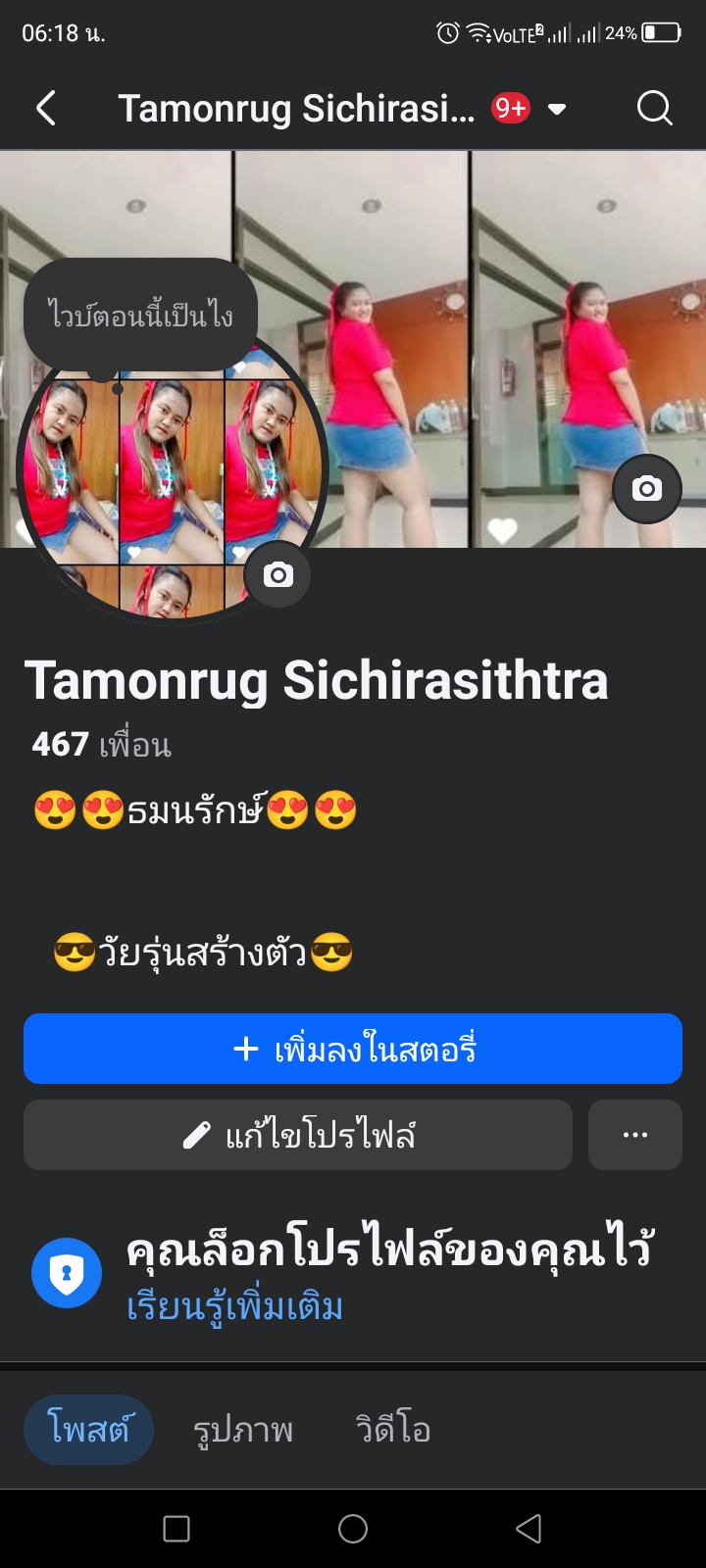Open the ไวบ์ตอนนี้เป็นไง note bubble
This screenshot has width=706, height=1568.
[140, 315]
